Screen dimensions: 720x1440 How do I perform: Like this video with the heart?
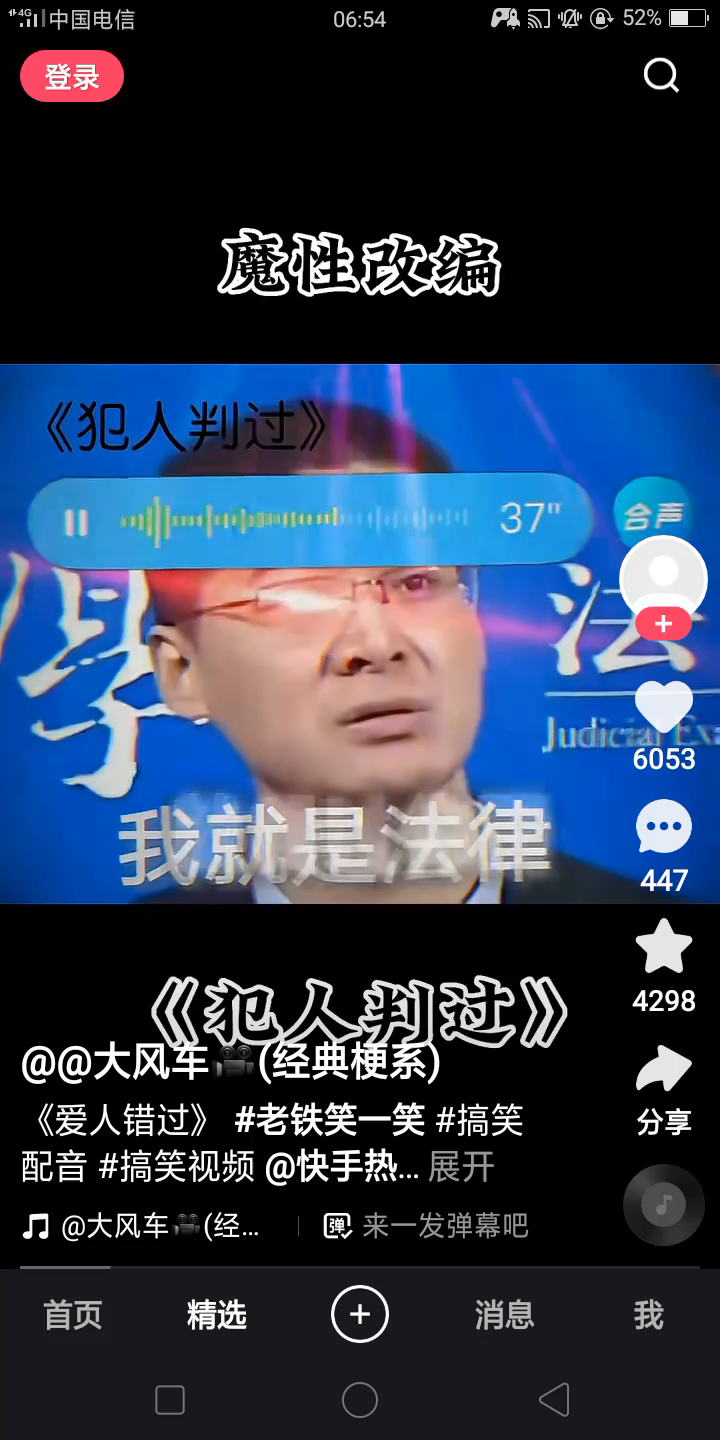tap(663, 708)
